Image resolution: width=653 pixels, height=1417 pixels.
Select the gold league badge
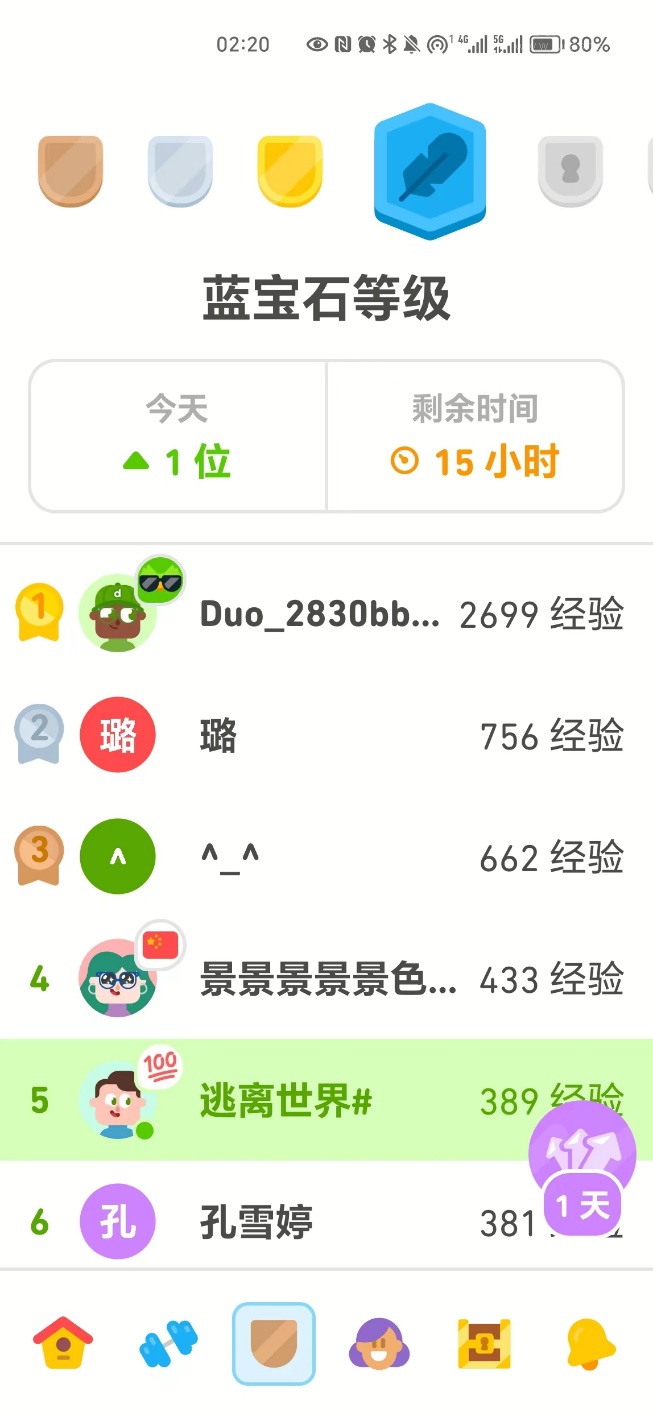(290, 171)
